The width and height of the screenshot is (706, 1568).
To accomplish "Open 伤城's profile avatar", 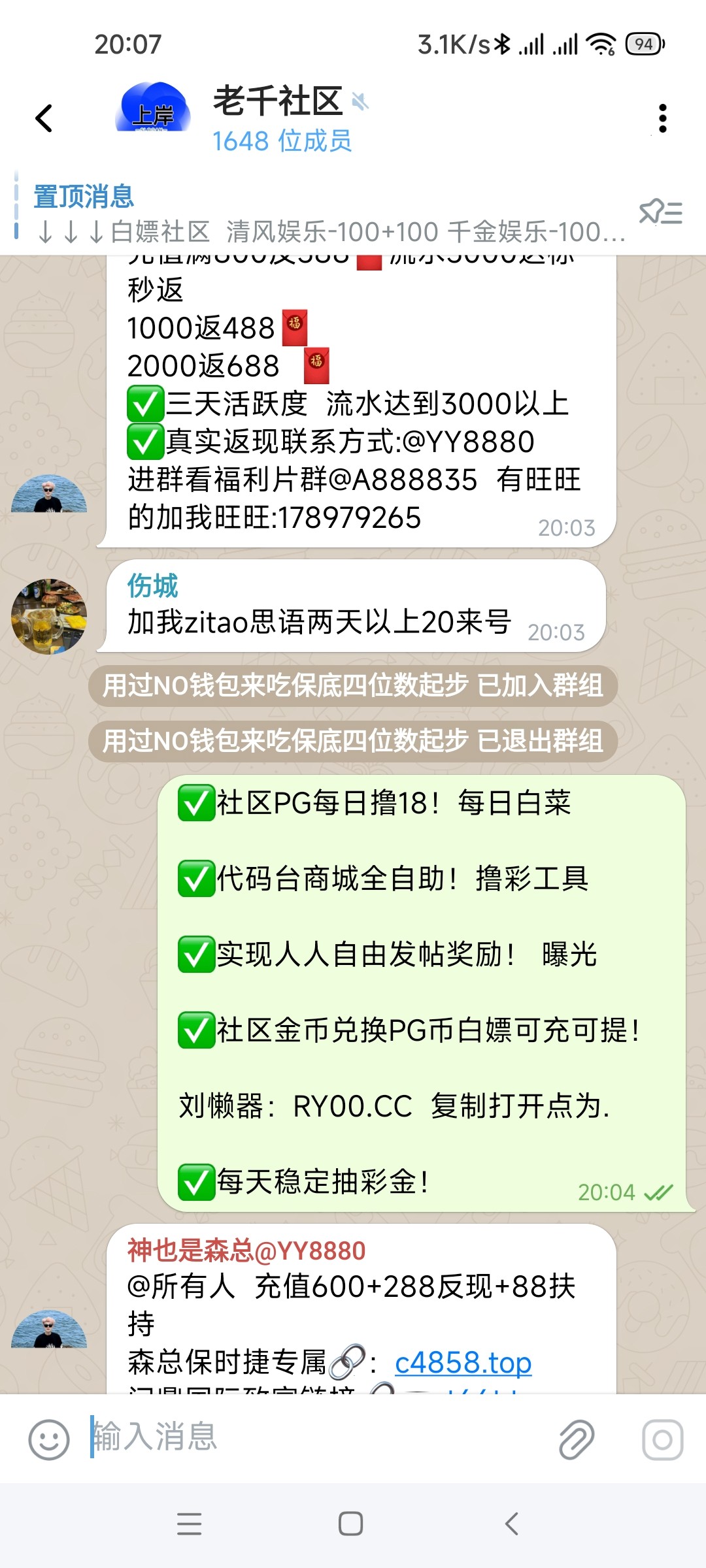I will [x=49, y=616].
